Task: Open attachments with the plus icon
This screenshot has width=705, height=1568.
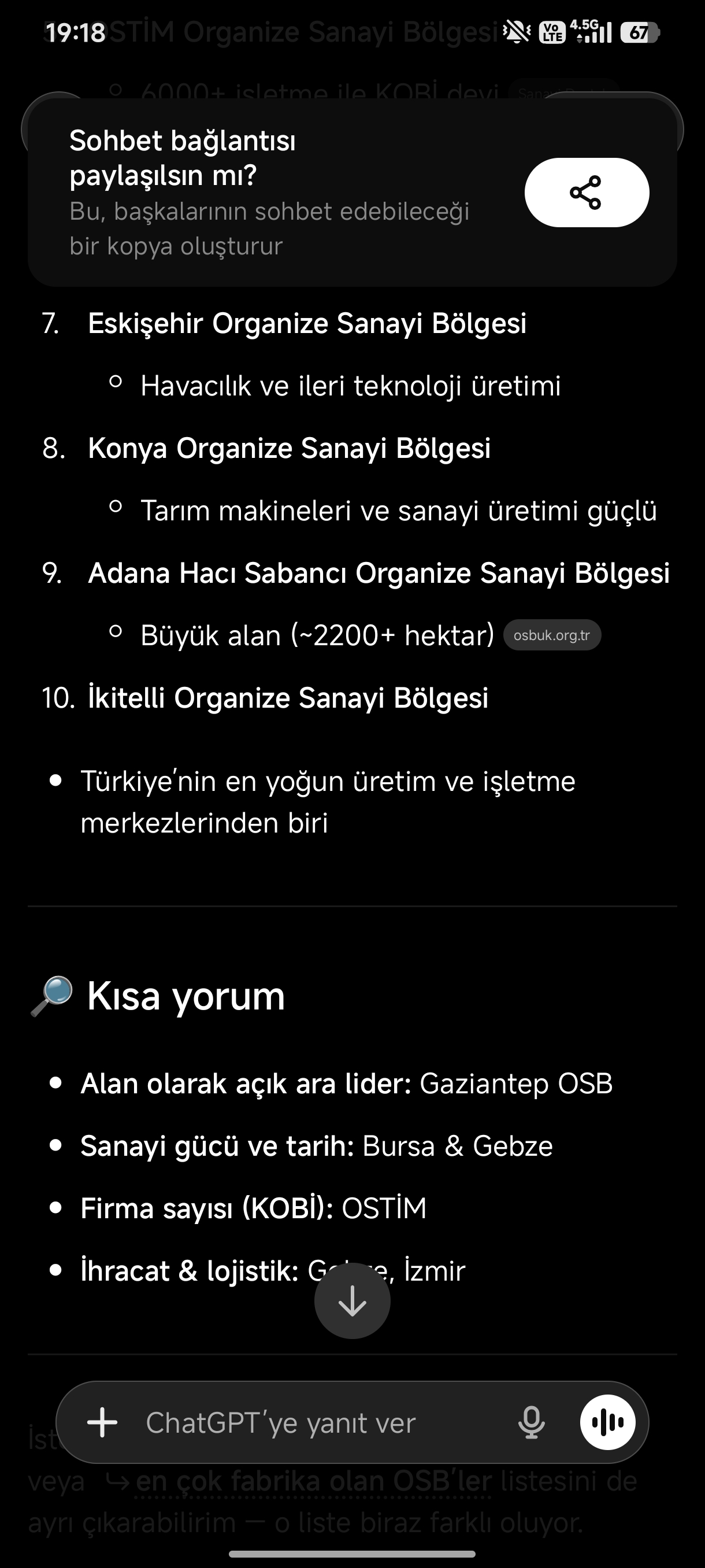Action: point(101,1423)
